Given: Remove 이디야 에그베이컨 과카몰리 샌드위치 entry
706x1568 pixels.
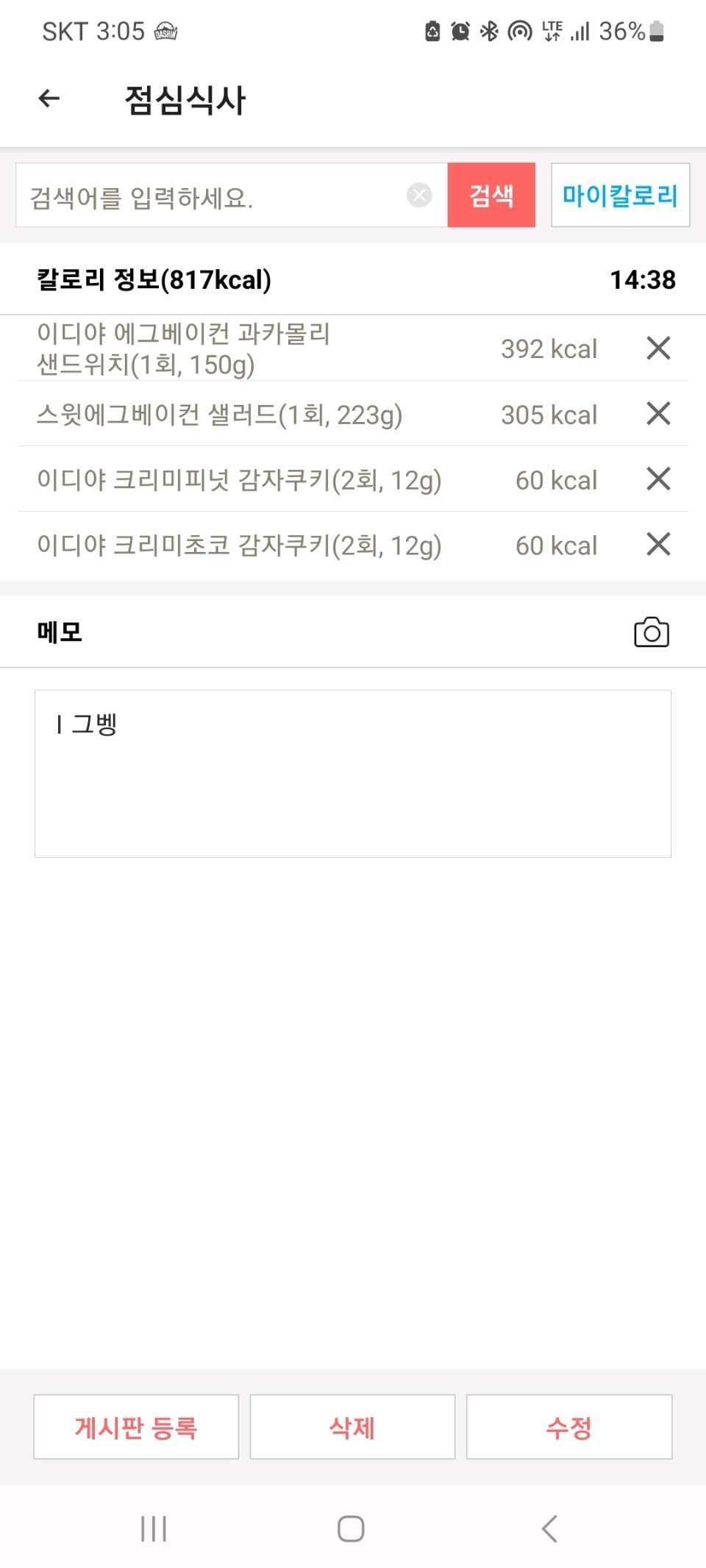Looking at the screenshot, I should tap(658, 348).
